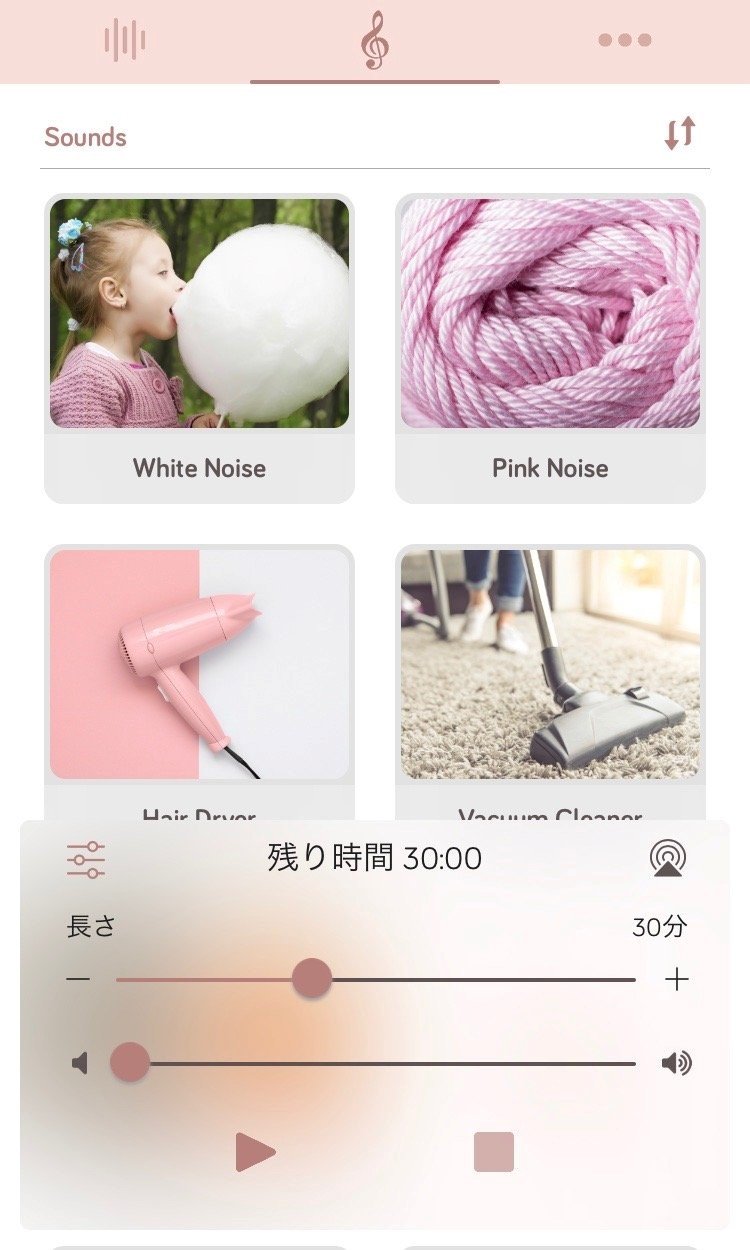Lower the volume via the quiet speaker icon
The height and width of the screenshot is (1250, 750).
80,1063
